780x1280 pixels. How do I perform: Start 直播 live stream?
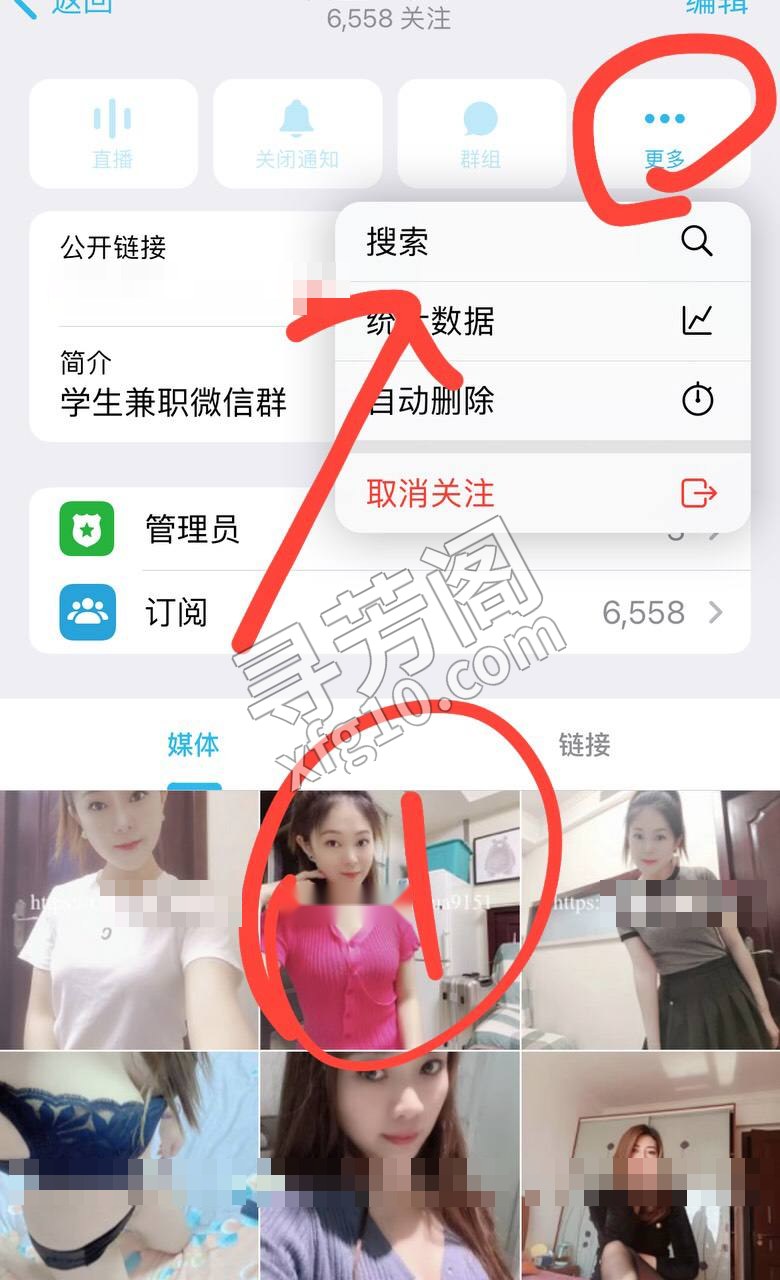coord(113,134)
